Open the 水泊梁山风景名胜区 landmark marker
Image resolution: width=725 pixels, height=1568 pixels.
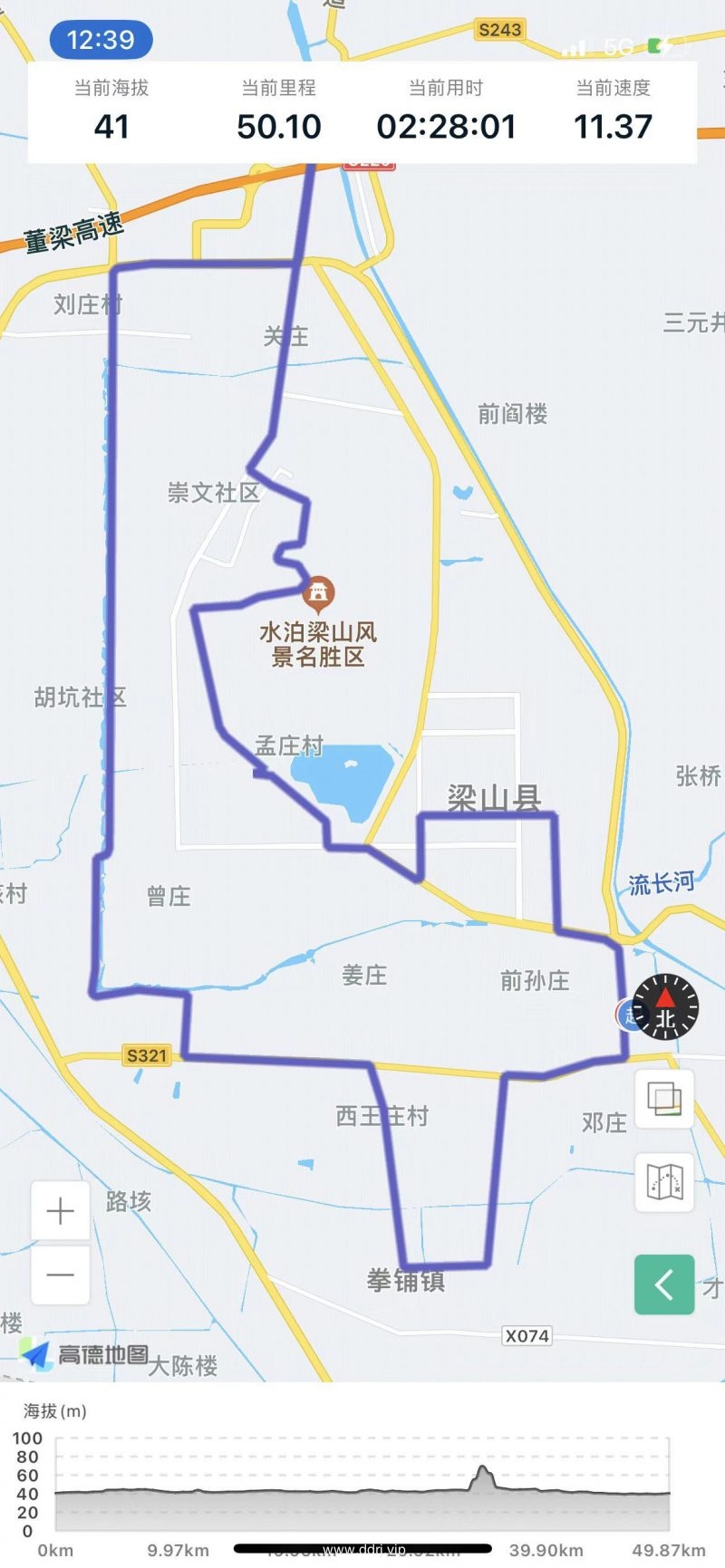tap(318, 593)
